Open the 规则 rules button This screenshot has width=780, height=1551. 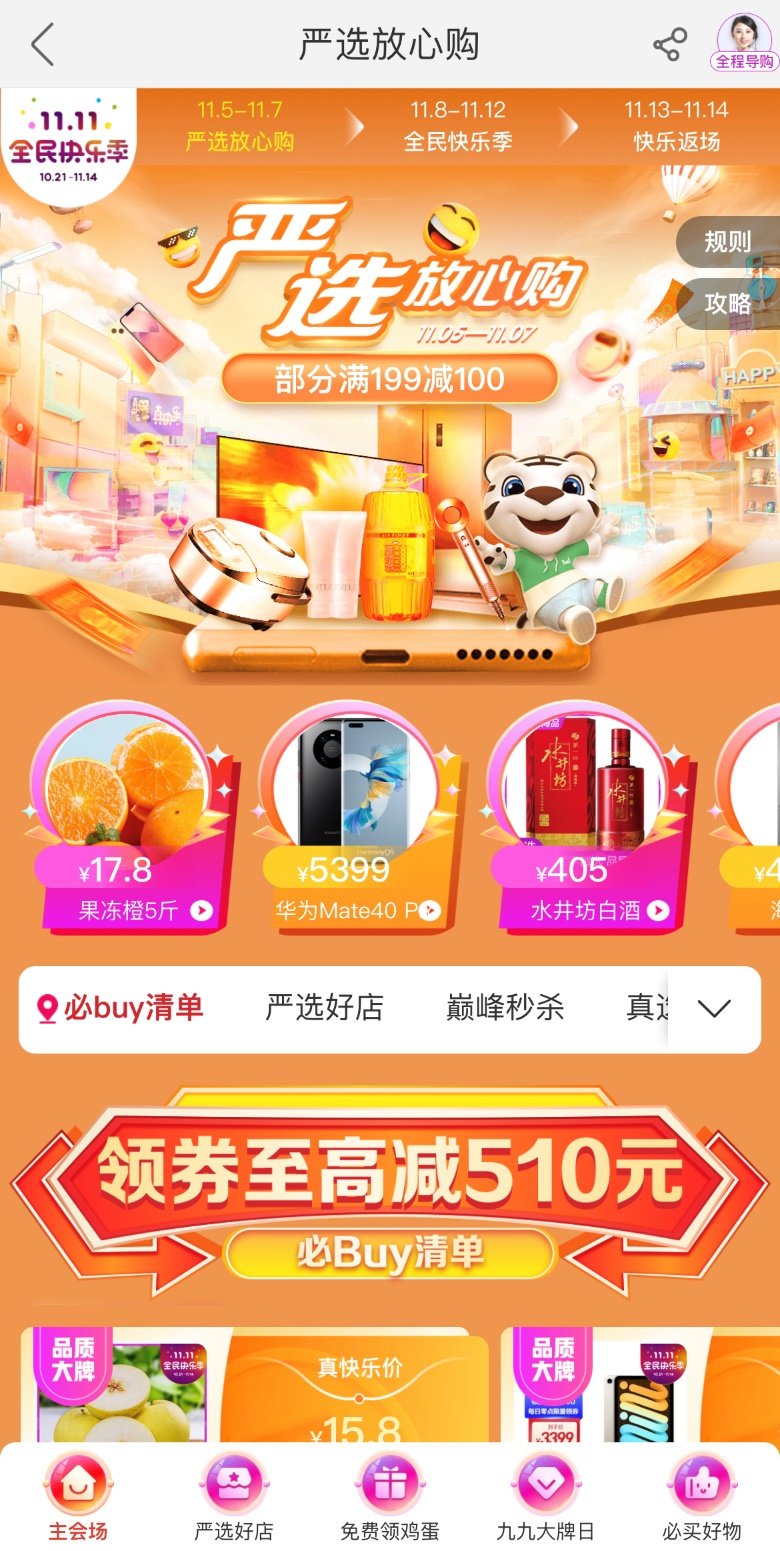pos(728,241)
